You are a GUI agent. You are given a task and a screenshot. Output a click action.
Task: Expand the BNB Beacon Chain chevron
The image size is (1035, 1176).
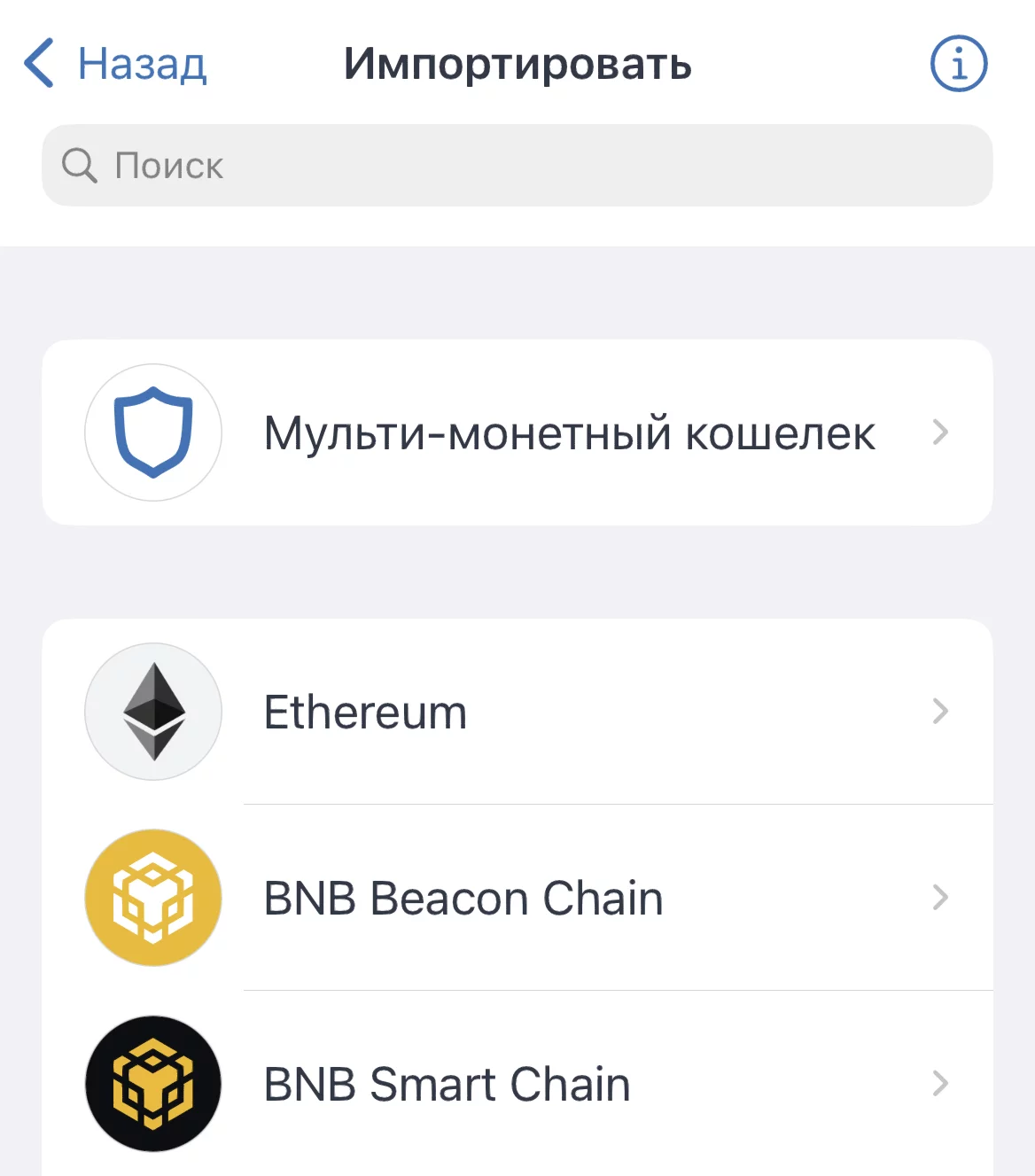[x=942, y=898]
